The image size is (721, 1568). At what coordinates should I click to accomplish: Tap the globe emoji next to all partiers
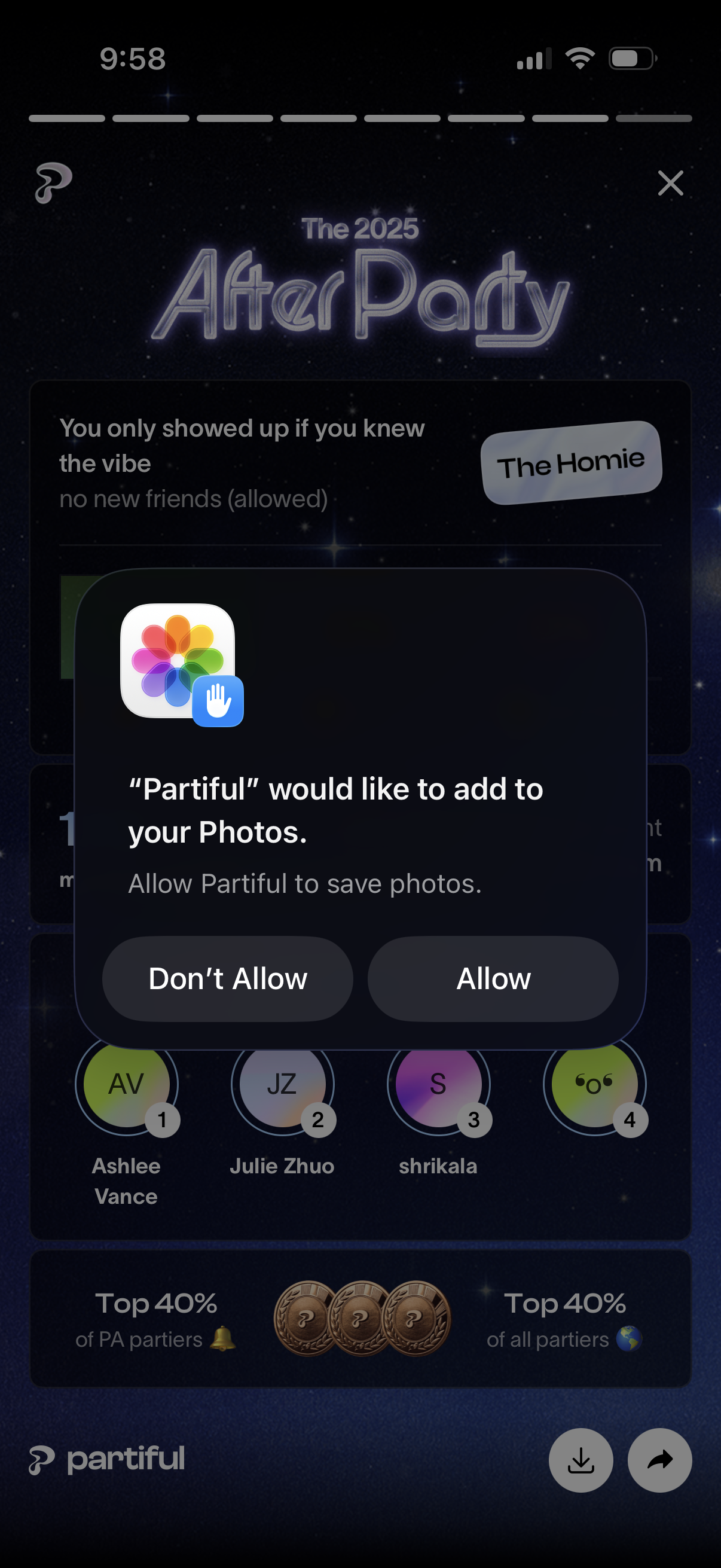point(630,1339)
